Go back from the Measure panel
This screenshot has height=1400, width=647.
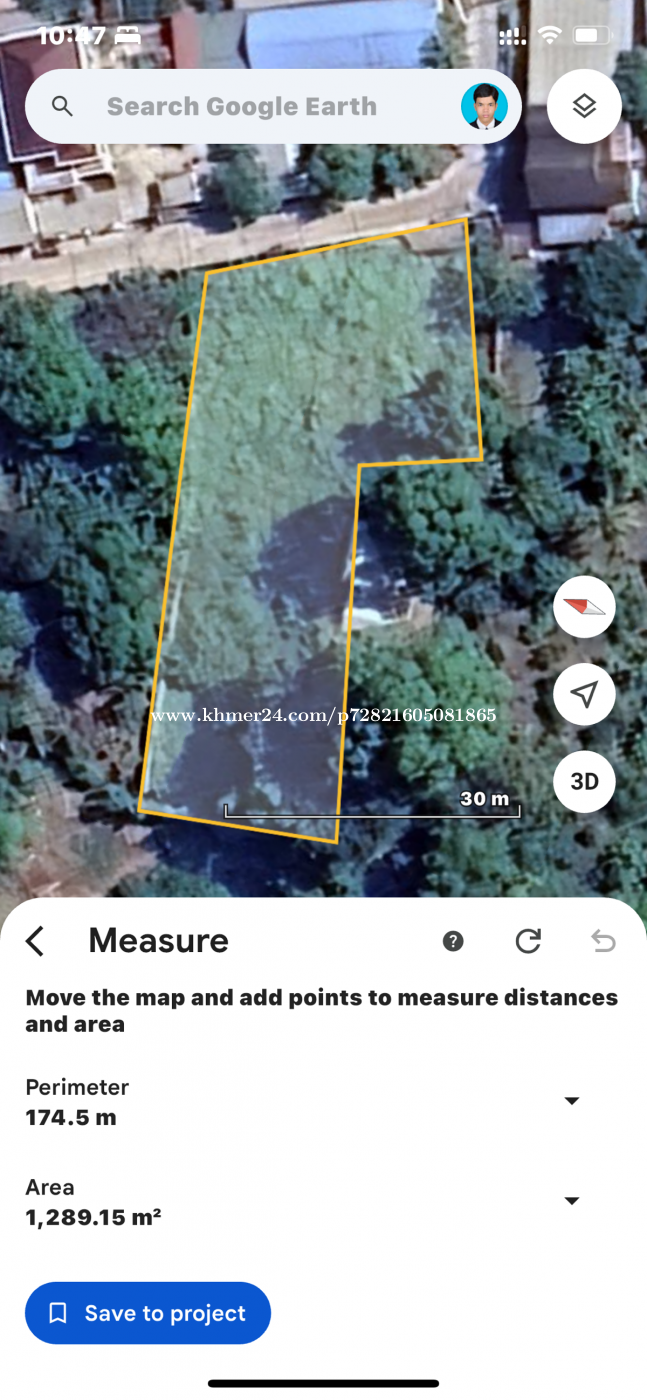(x=36, y=941)
